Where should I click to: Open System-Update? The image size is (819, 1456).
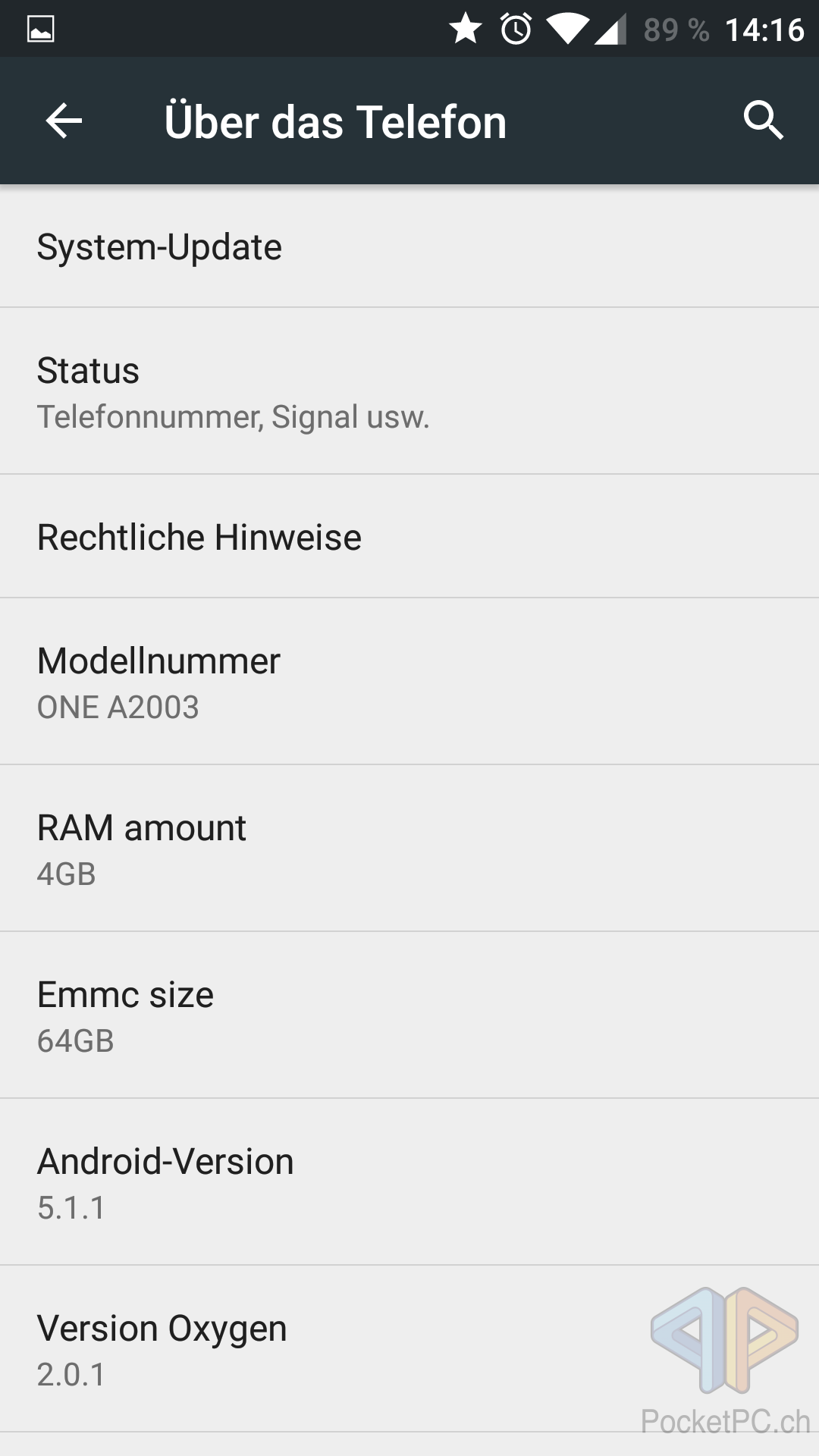pos(409,247)
